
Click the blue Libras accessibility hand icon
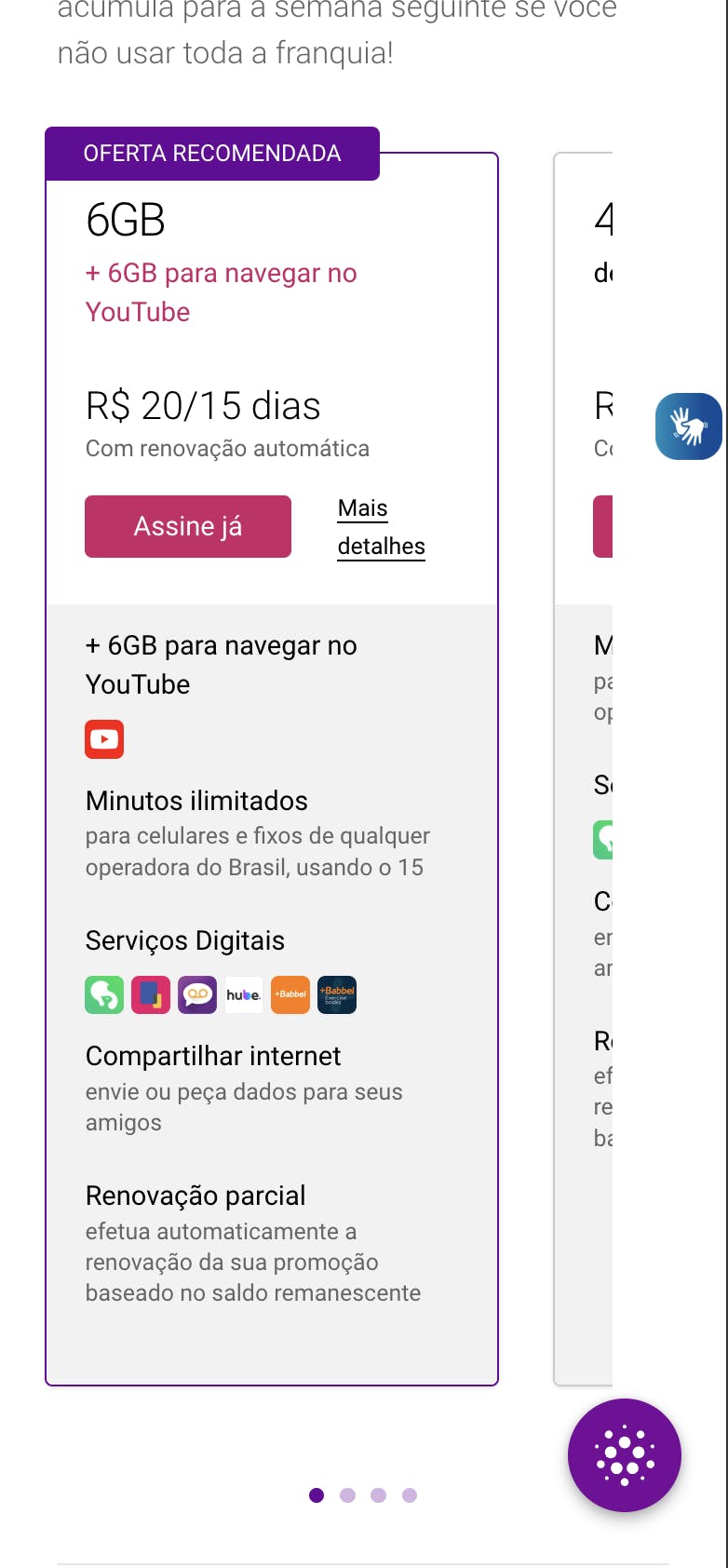pos(688,426)
